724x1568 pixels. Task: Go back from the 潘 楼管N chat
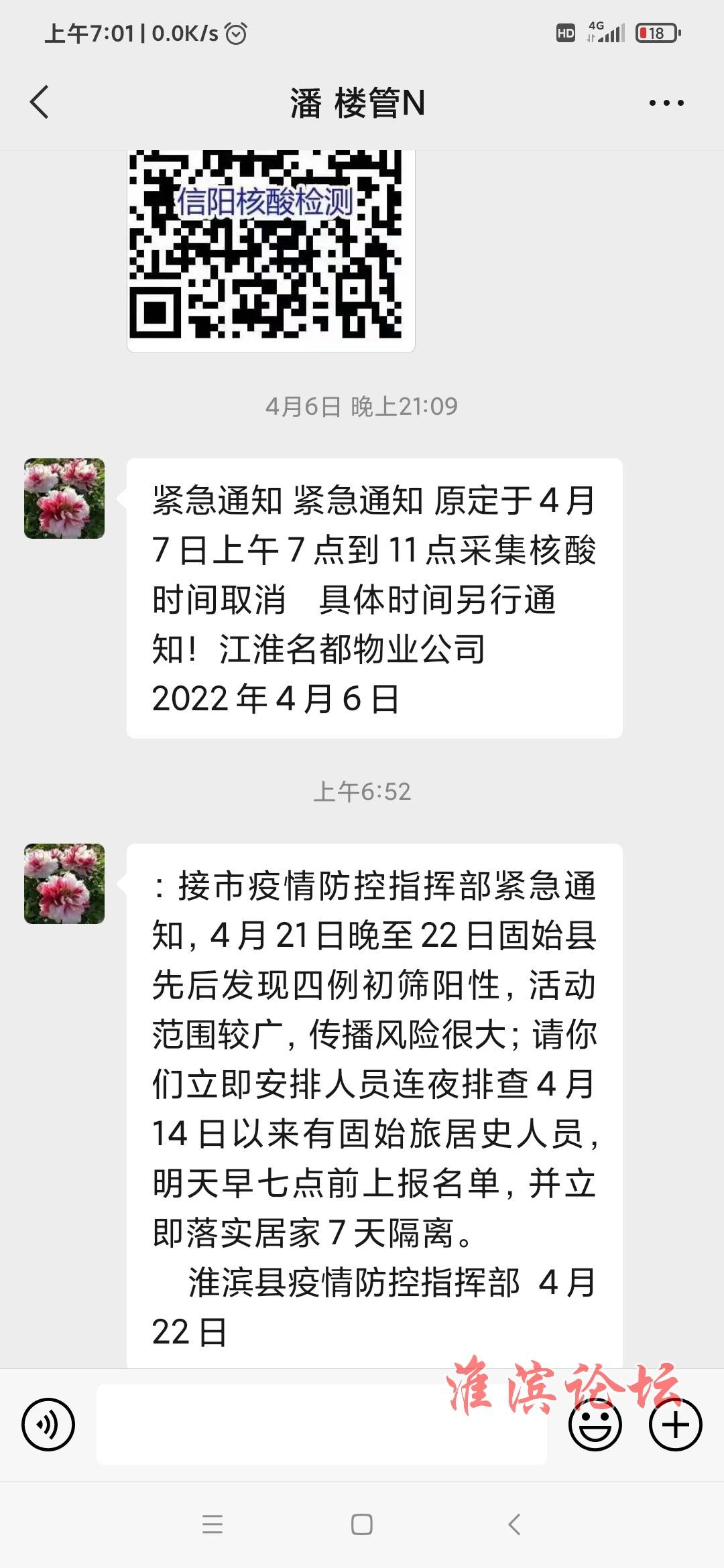tap(40, 103)
